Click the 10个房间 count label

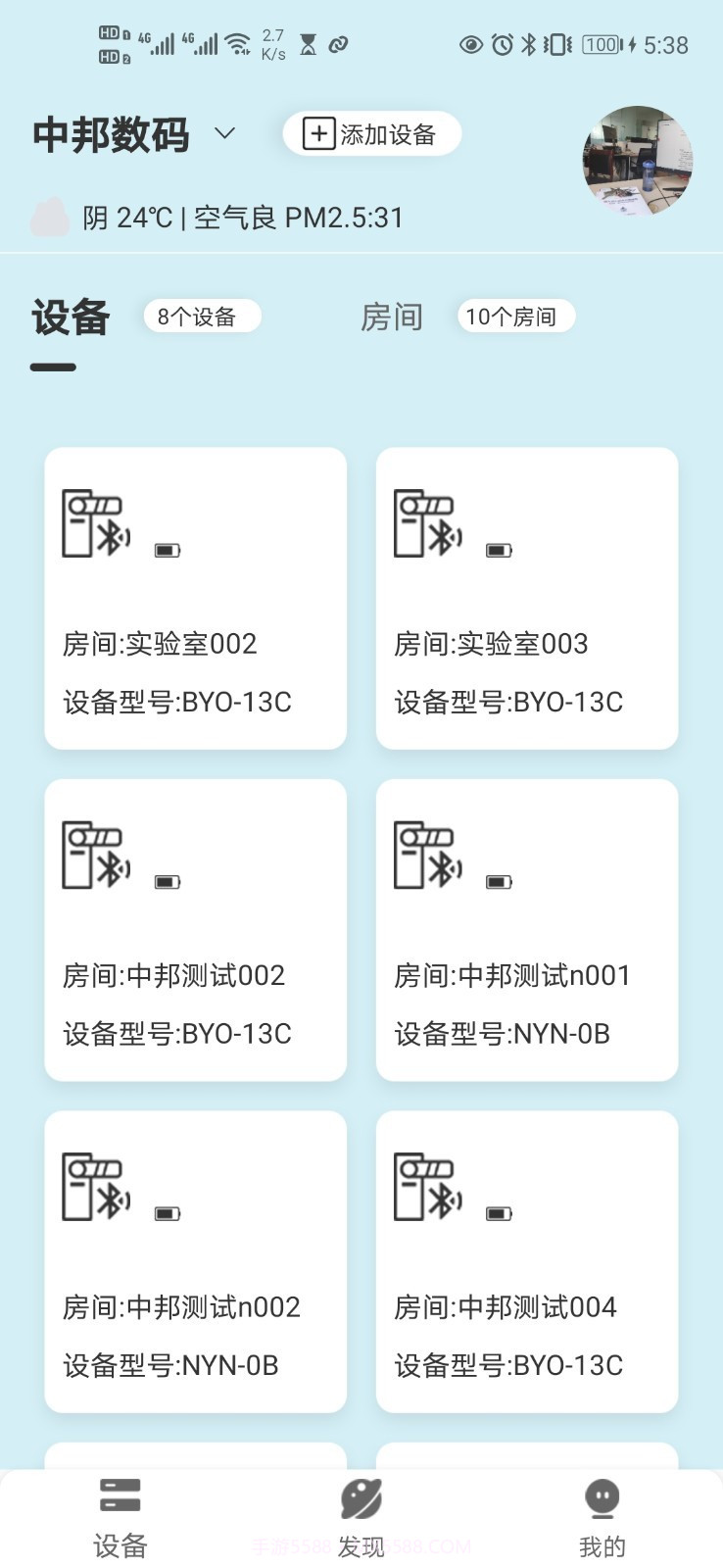(515, 316)
